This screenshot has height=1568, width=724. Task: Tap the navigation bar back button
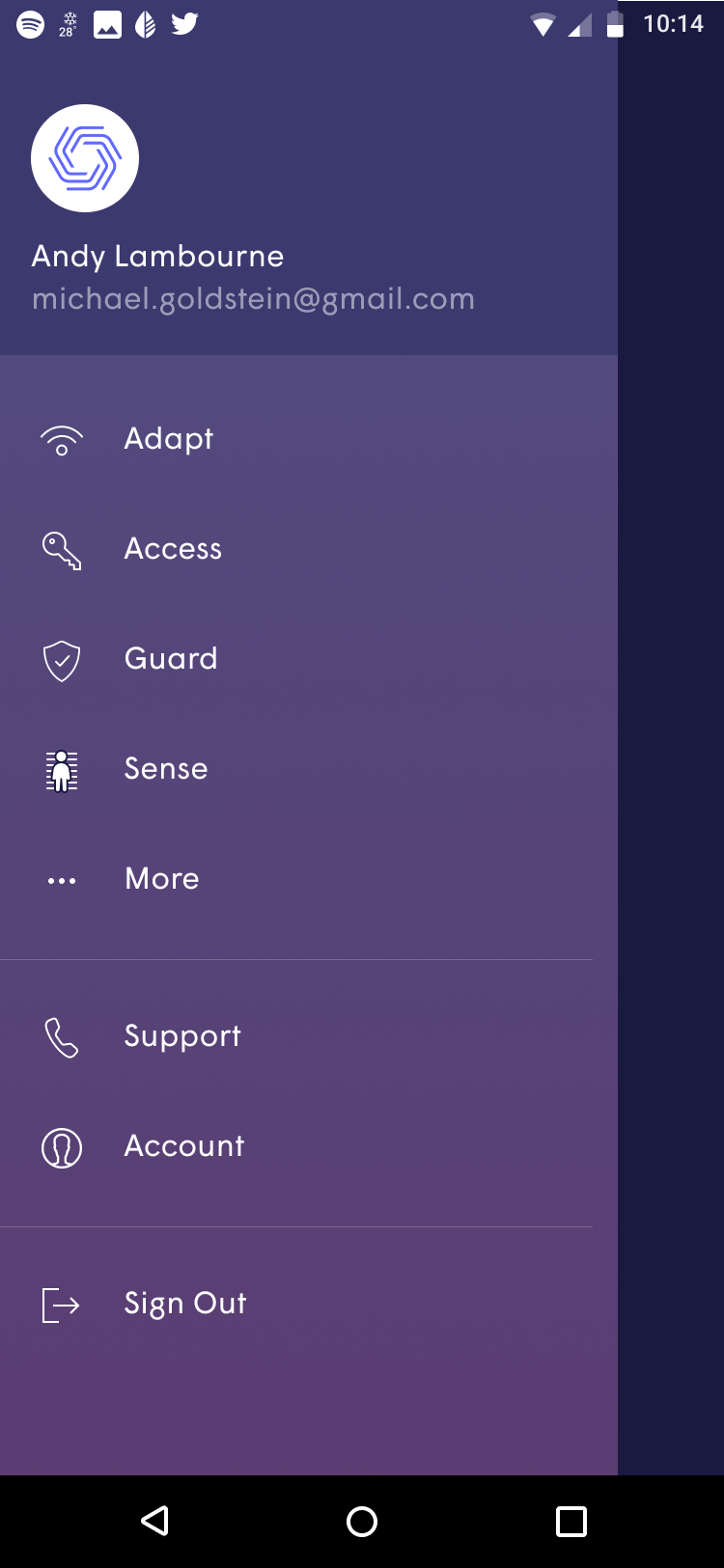click(x=154, y=1522)
